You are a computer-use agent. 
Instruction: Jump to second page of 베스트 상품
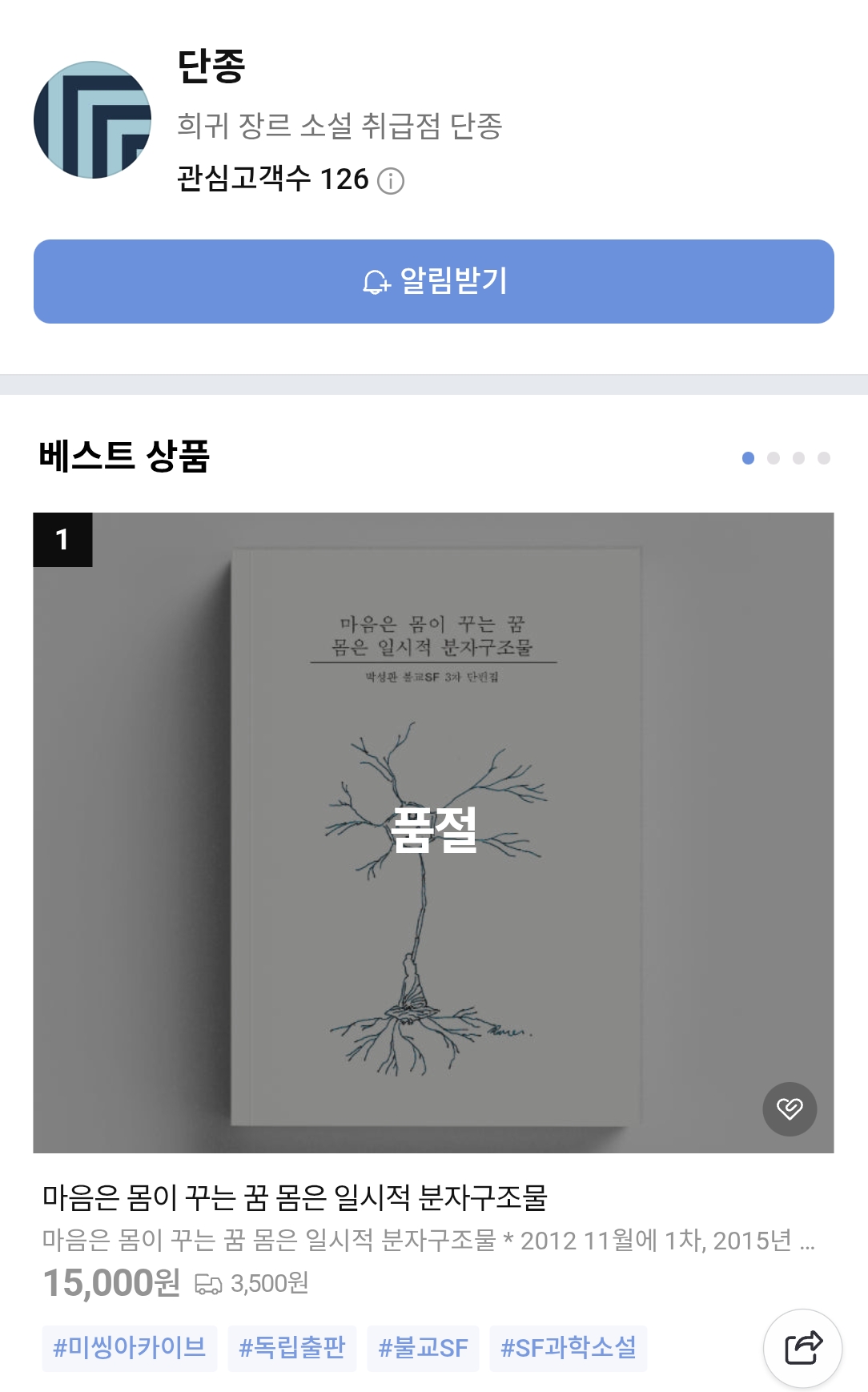click(774, 458)
